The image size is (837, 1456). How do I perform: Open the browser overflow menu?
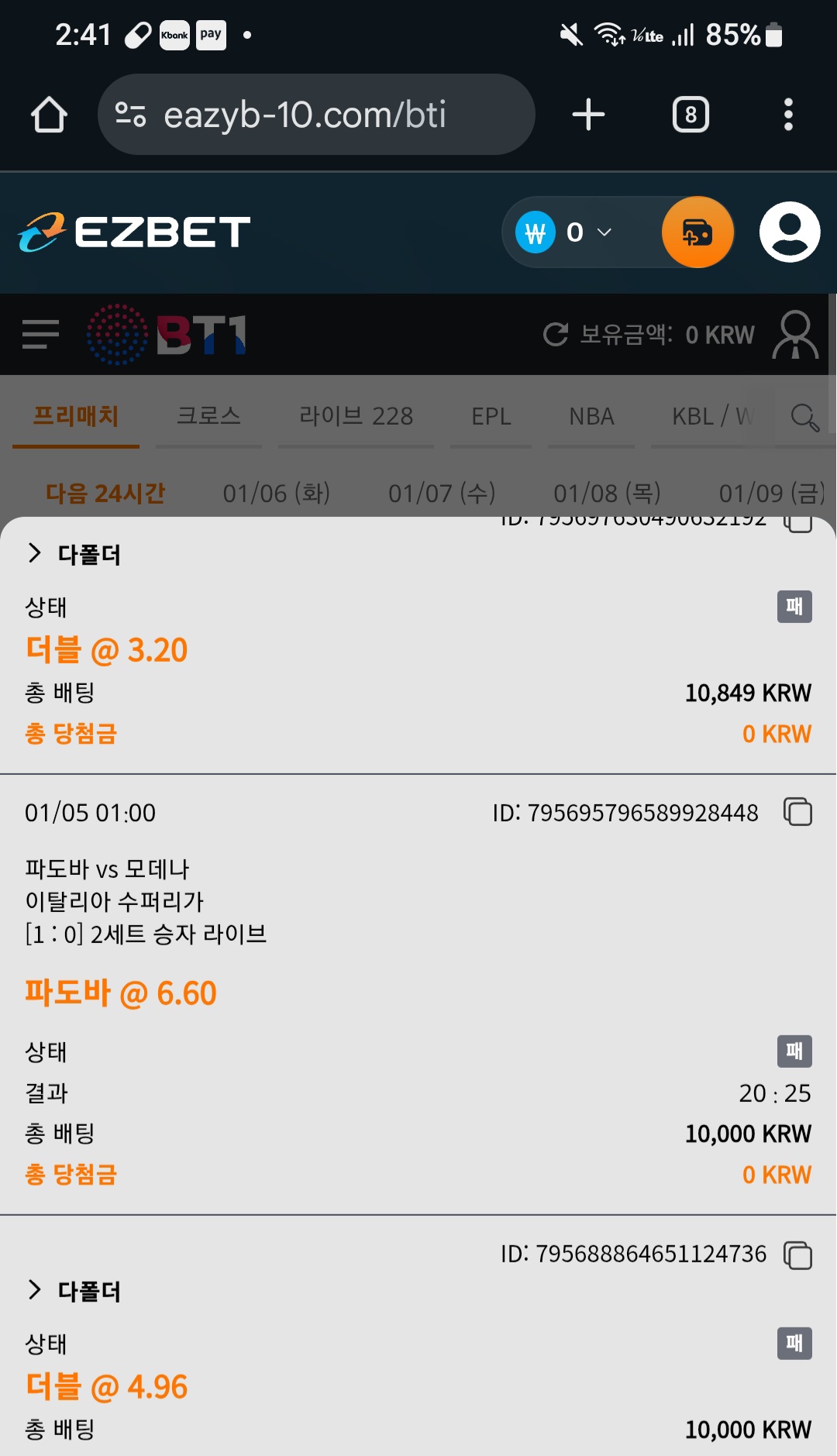[x=788, y=115]
